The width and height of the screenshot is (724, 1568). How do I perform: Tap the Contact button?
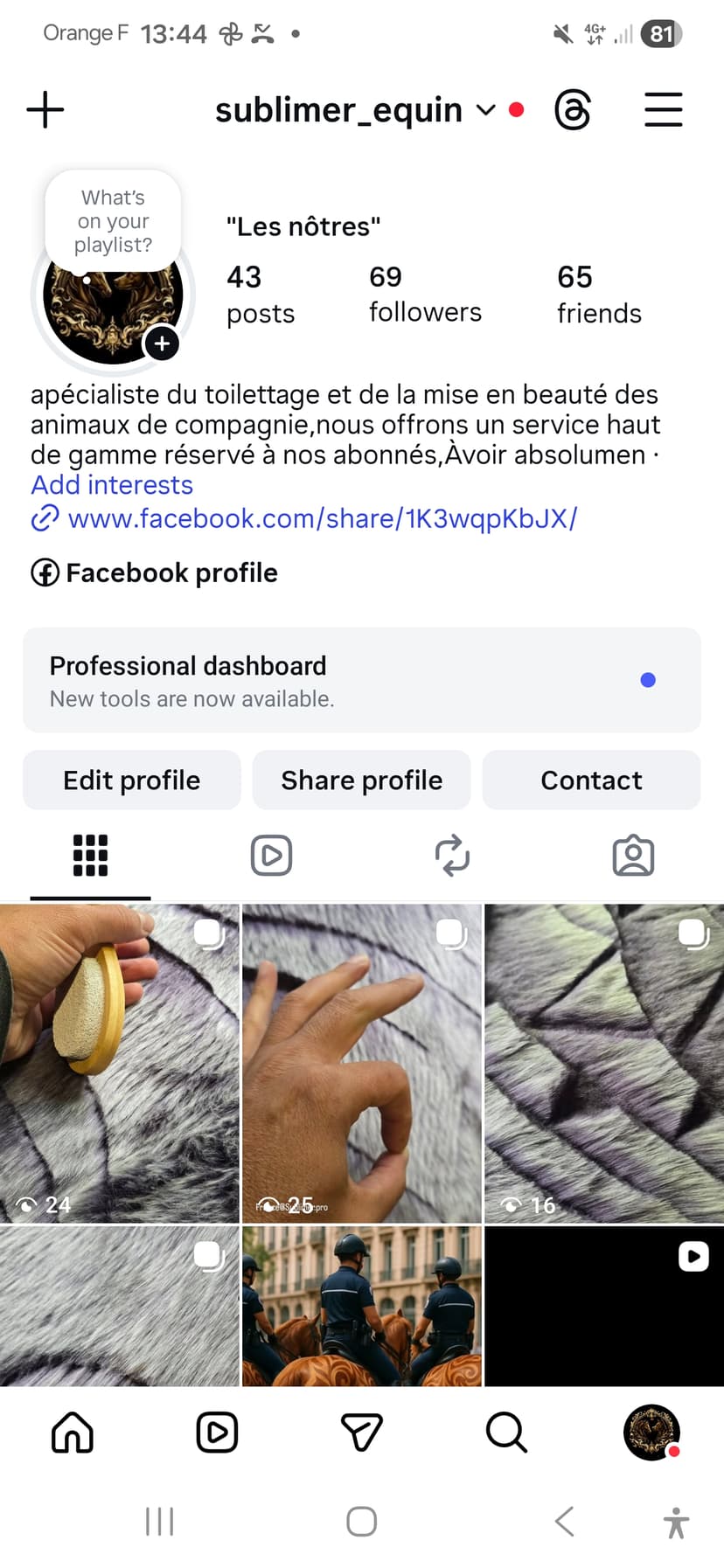(x=591, y=780)
